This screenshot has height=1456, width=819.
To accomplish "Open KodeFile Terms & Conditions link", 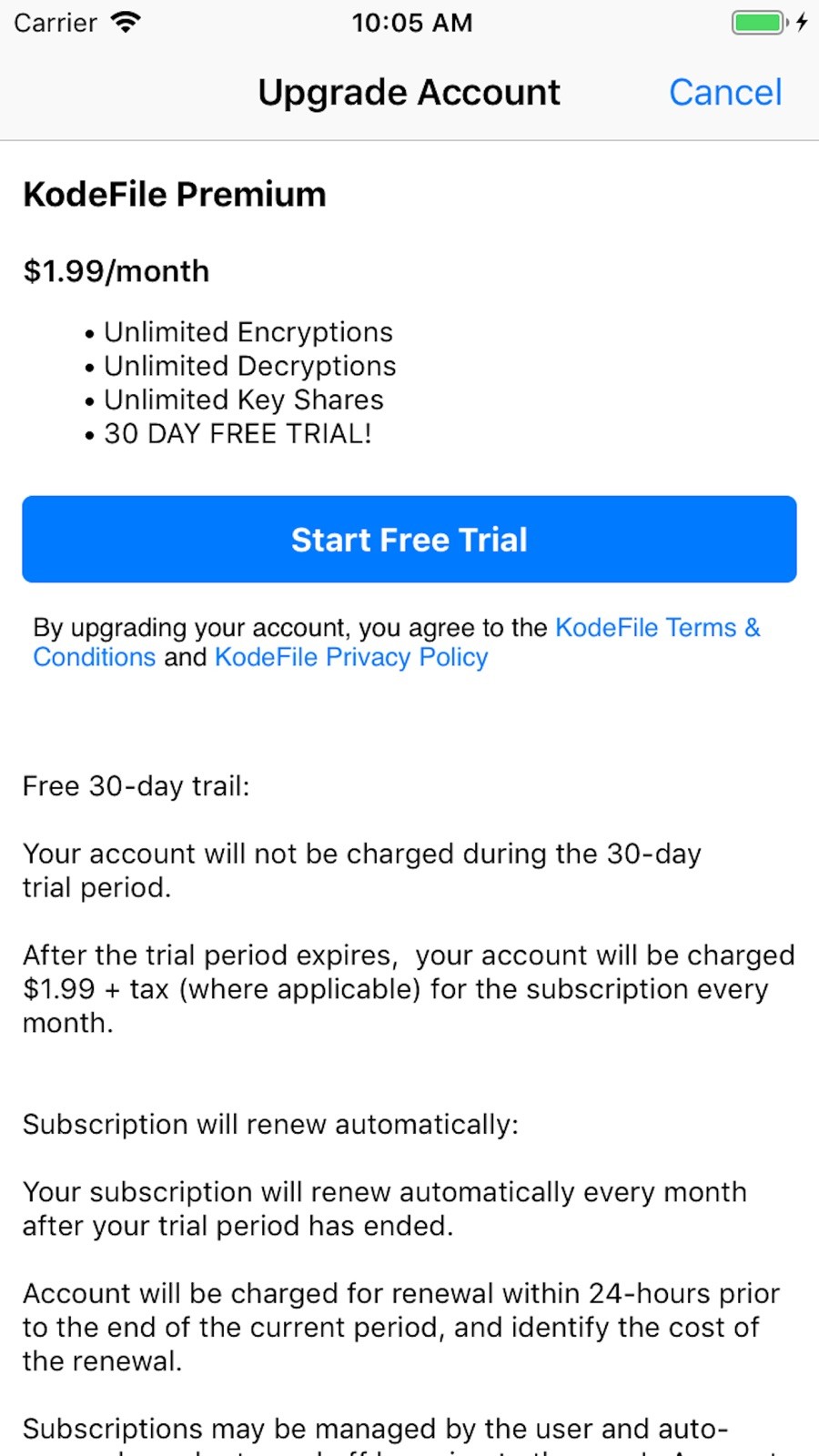I will (657, 628).
